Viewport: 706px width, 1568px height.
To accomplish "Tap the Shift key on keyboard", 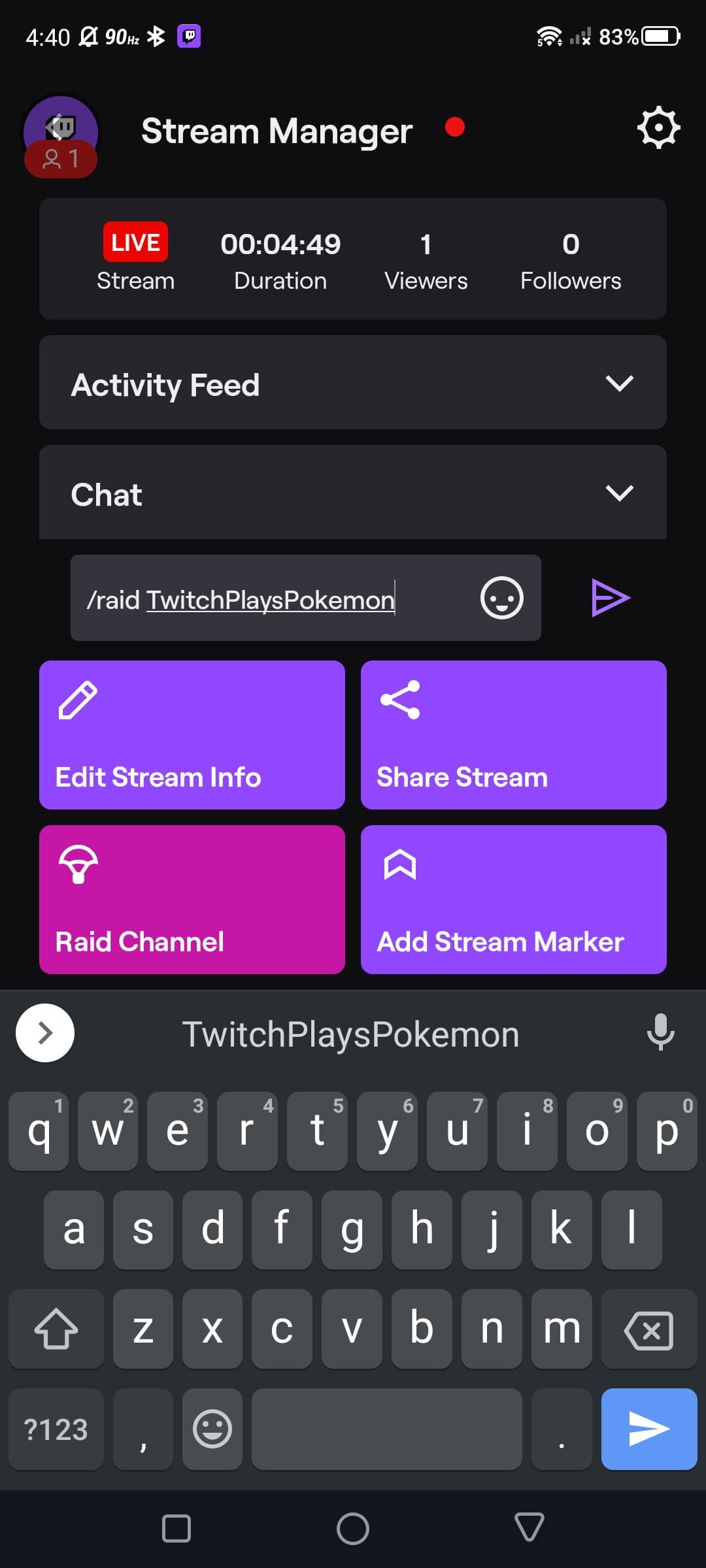I will 56,1330.
